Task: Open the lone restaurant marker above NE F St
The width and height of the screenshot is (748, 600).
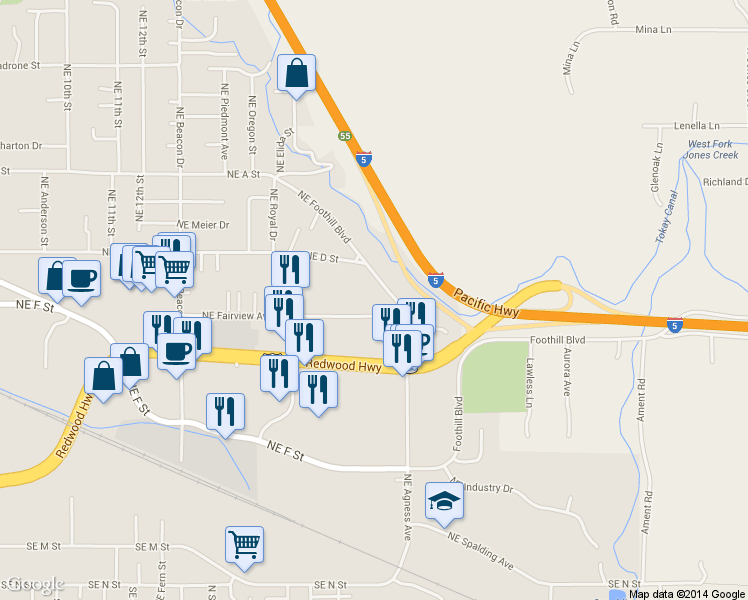Action: (225, 411)
